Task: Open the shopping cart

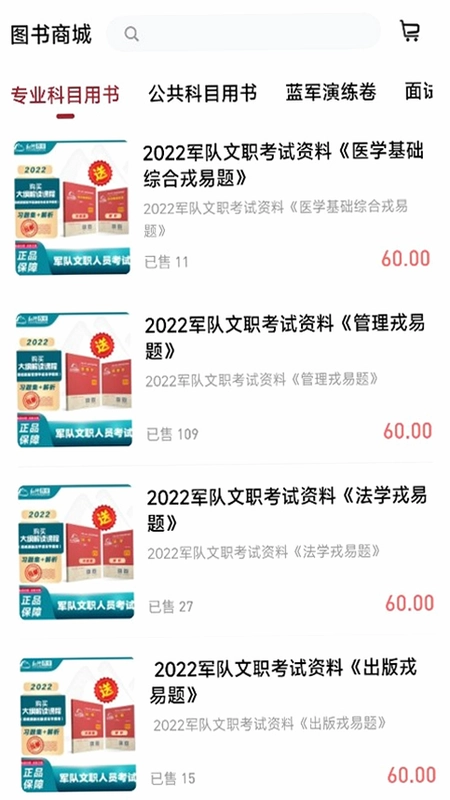Action: click(x=410, y=31)
